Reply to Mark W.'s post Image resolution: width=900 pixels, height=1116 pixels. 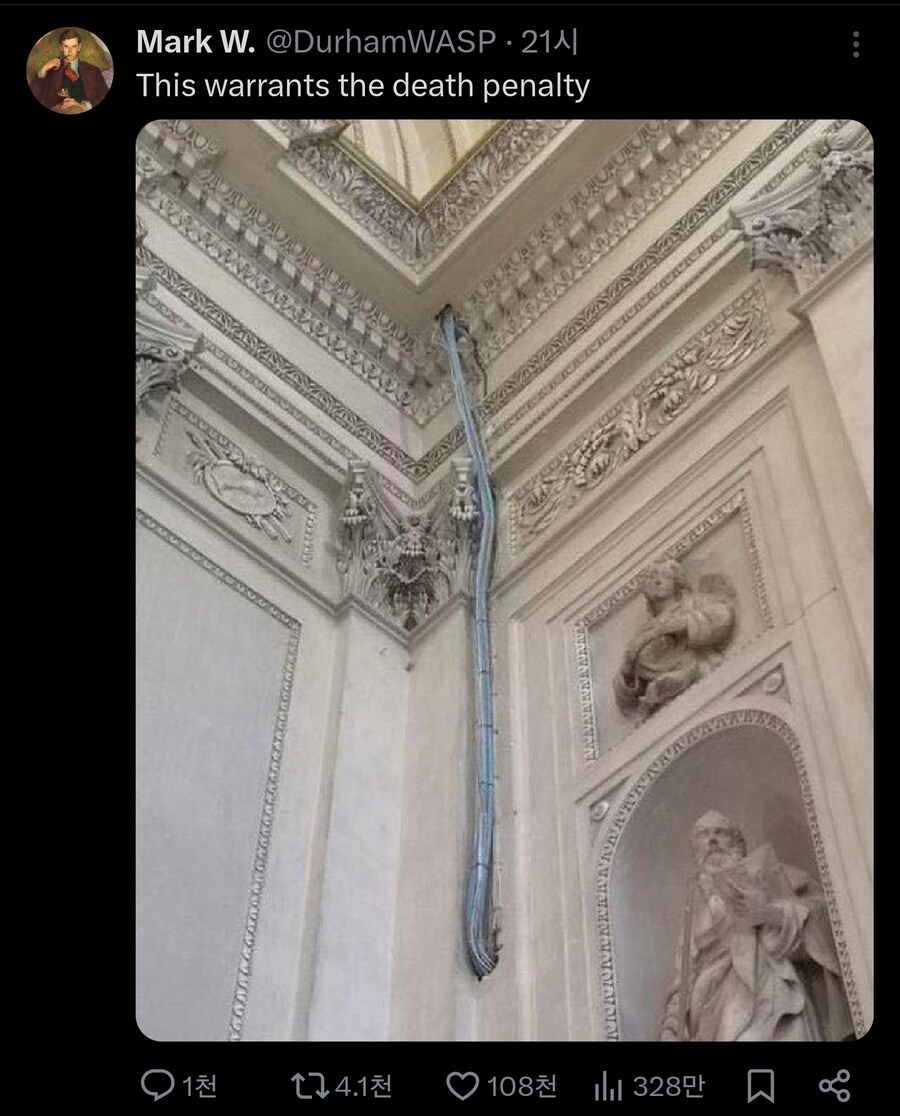point(157,1085)
